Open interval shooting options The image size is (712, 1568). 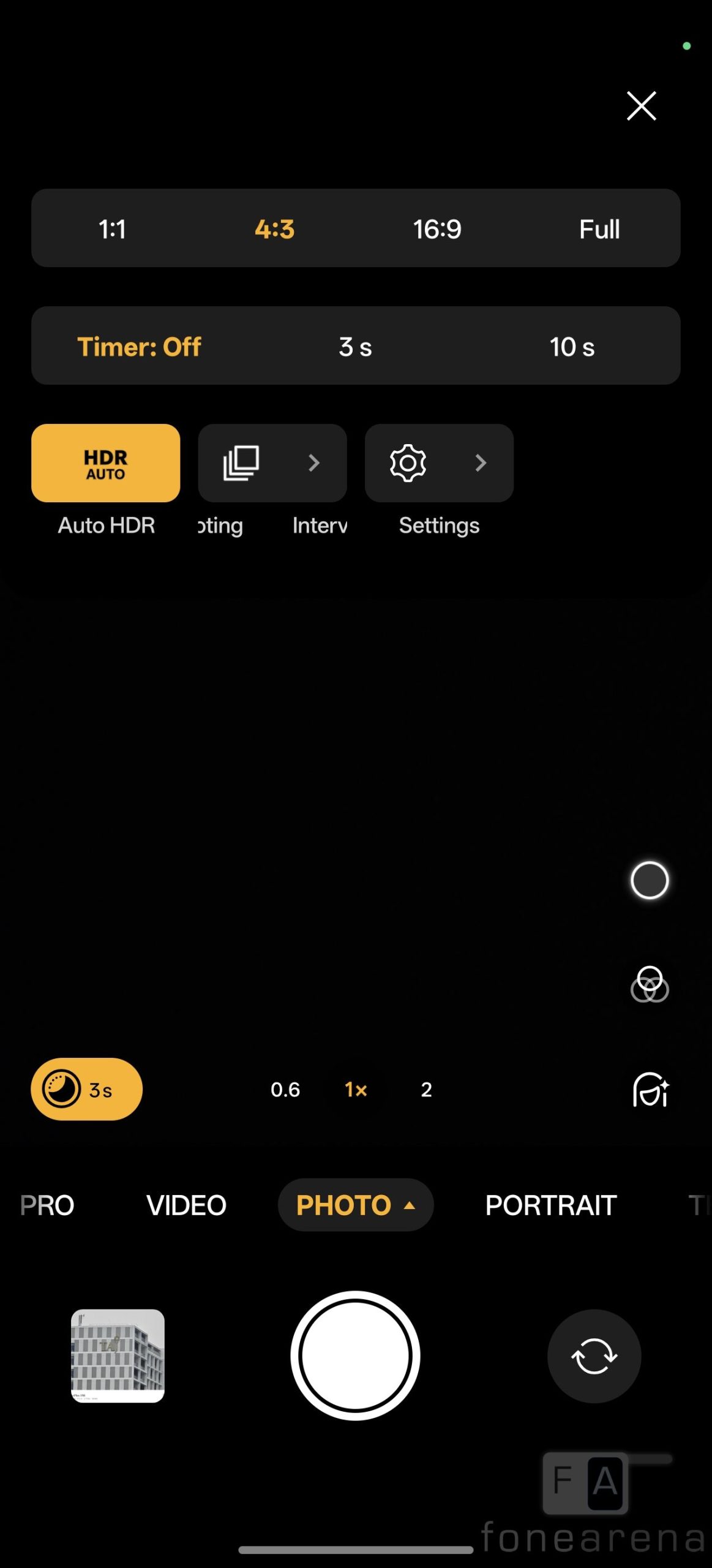pyautogui.click(x=272, y=464)
